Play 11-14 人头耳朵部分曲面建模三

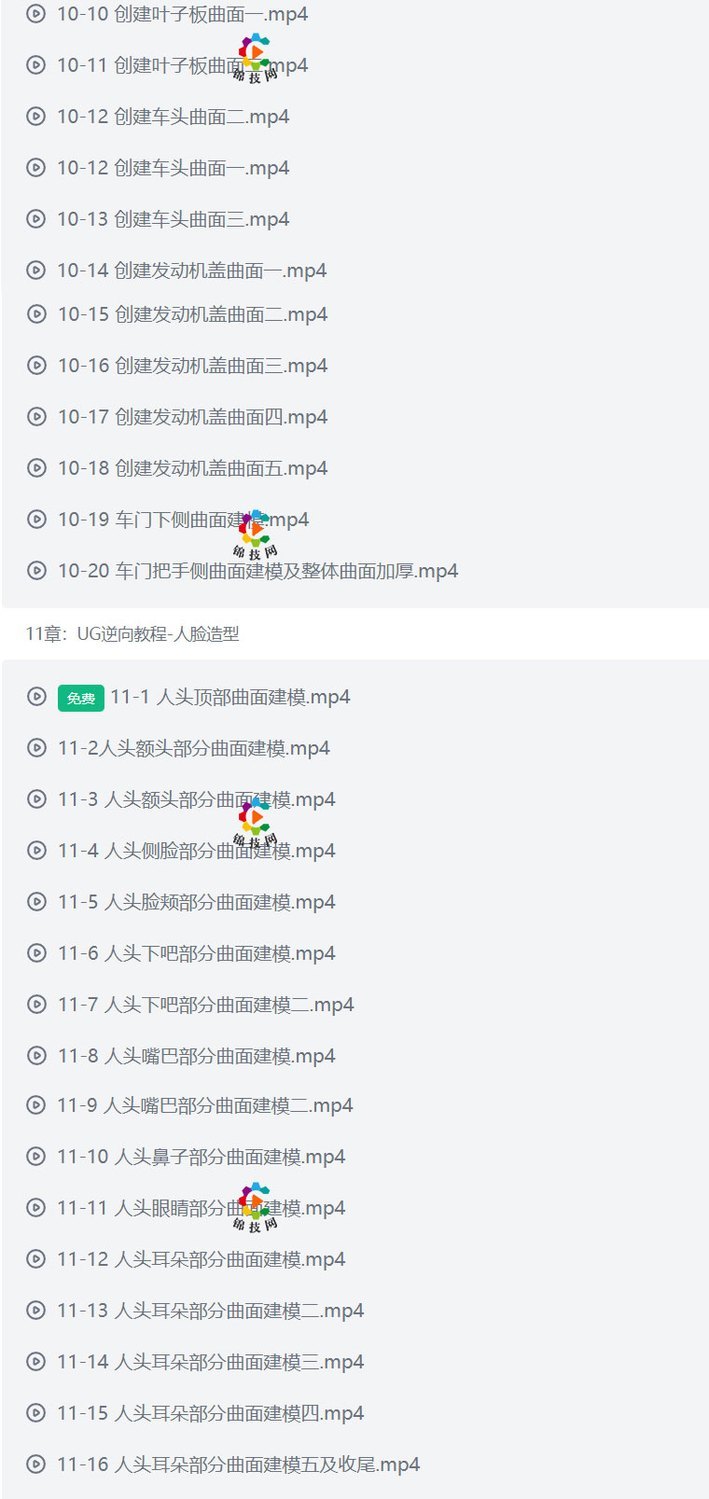click(210, 1362)
